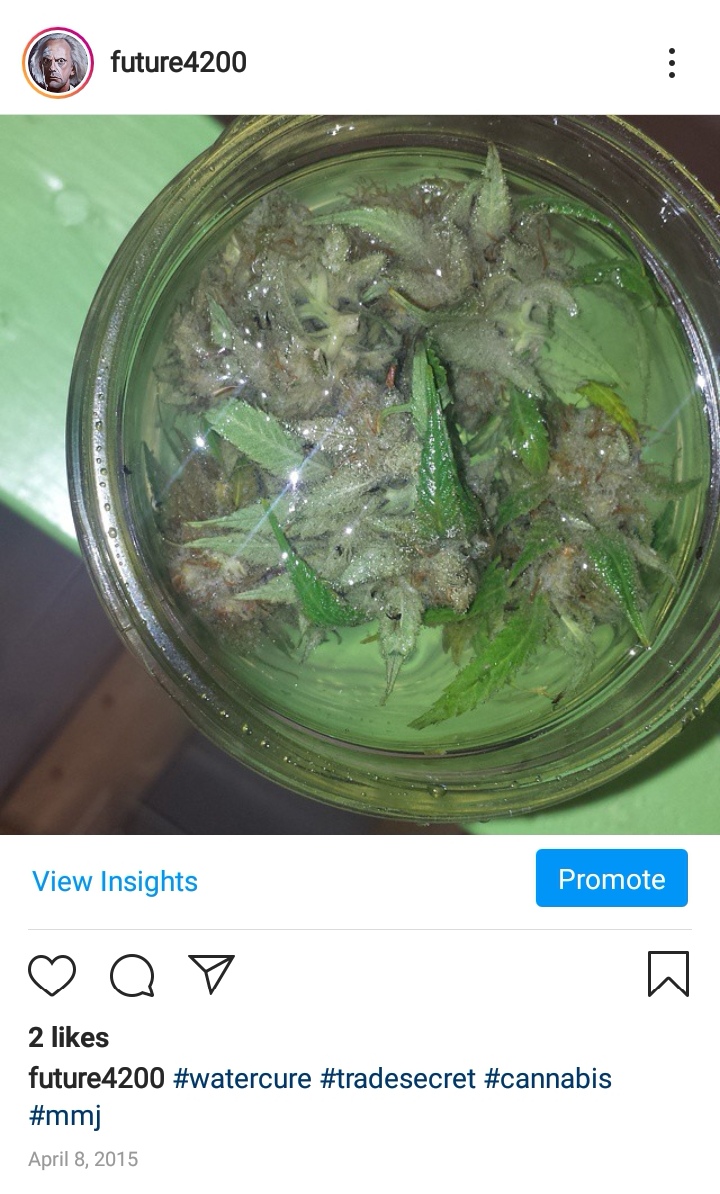Image resolution: width=720 pixels, height=1194 pixels.
Task: Open comments with the speech bubble icon
Action: pos(132,975)
